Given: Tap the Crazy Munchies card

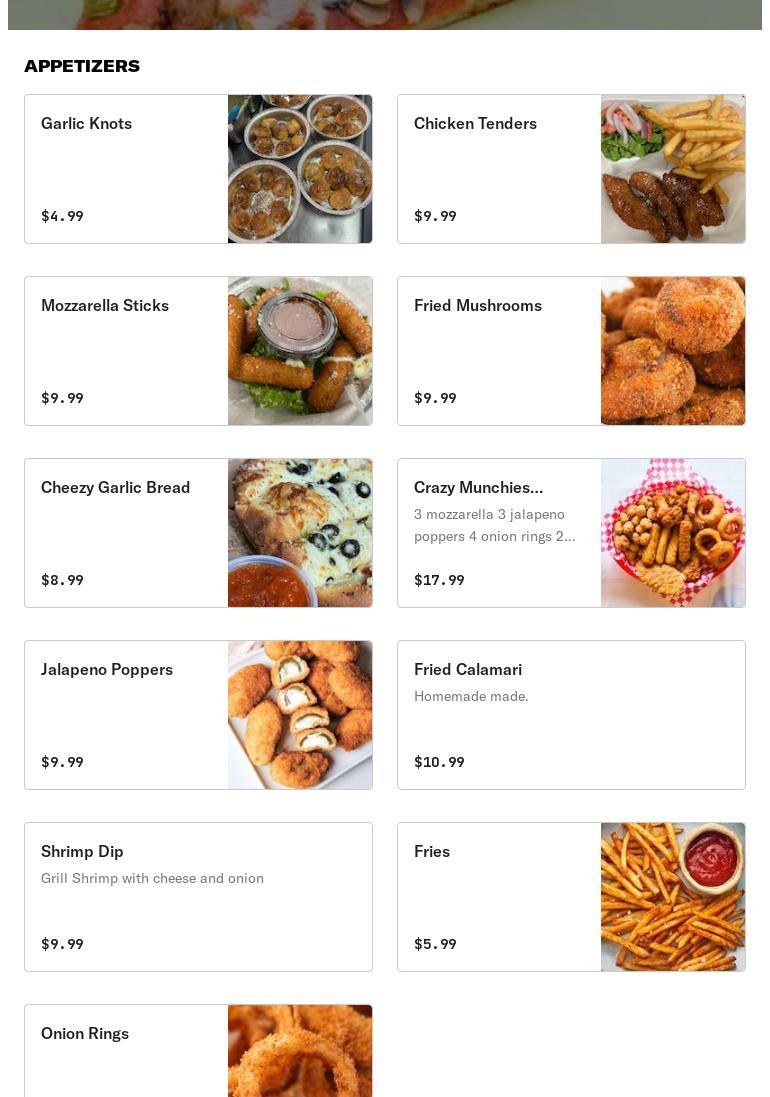Looking at the screenshot, I should click(x=571, y=533).
